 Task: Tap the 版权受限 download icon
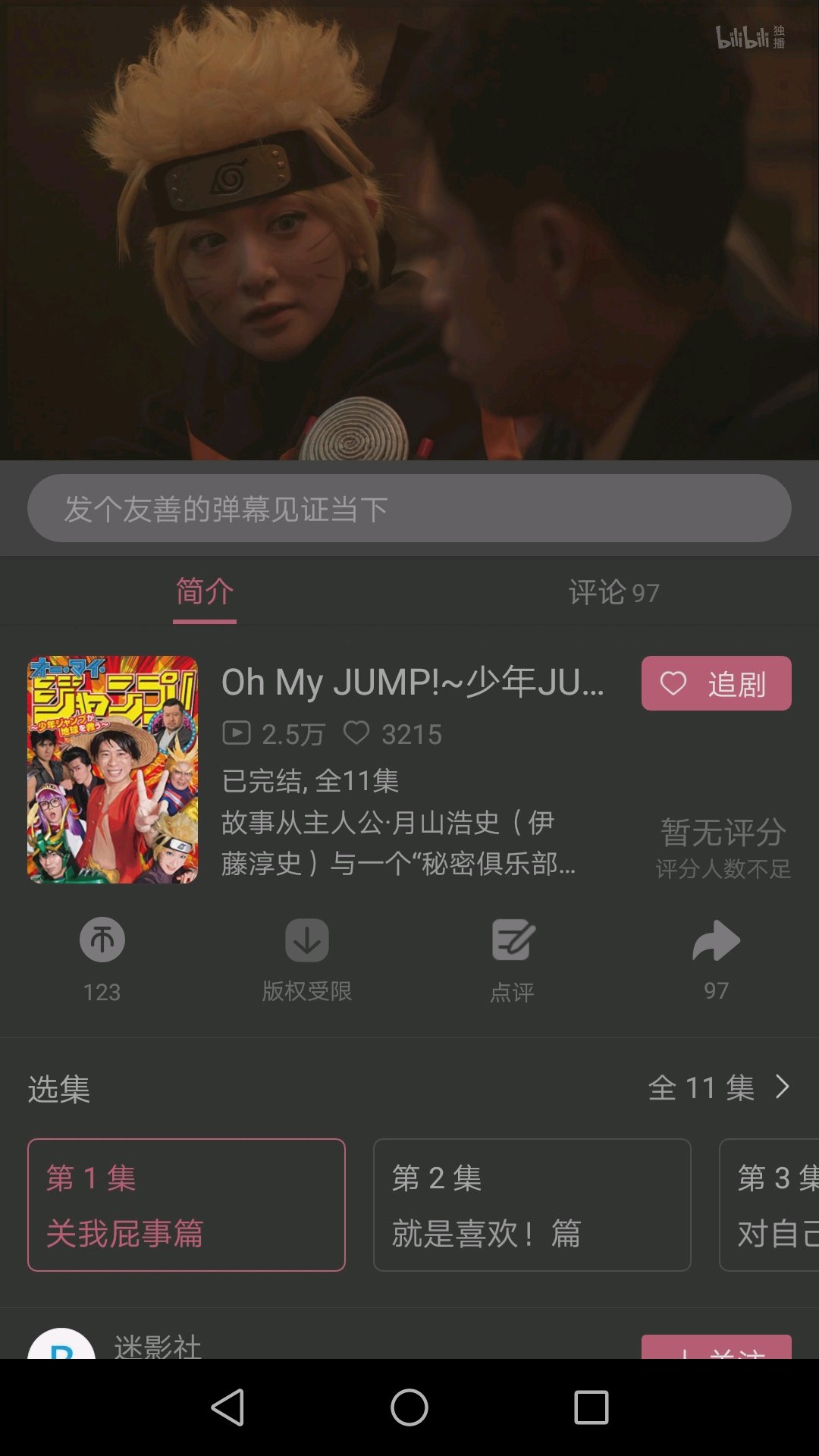point(307,941)
